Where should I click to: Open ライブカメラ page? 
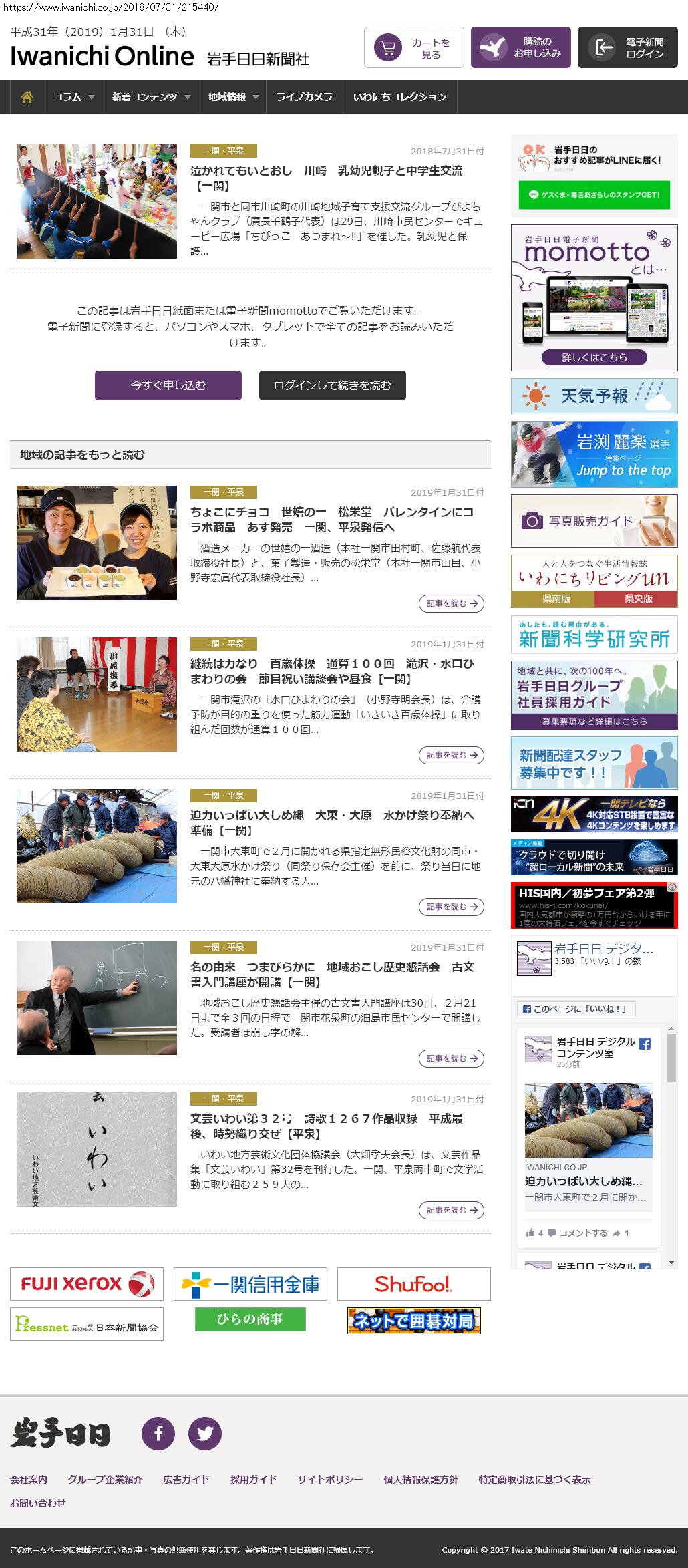pos(304,97)
